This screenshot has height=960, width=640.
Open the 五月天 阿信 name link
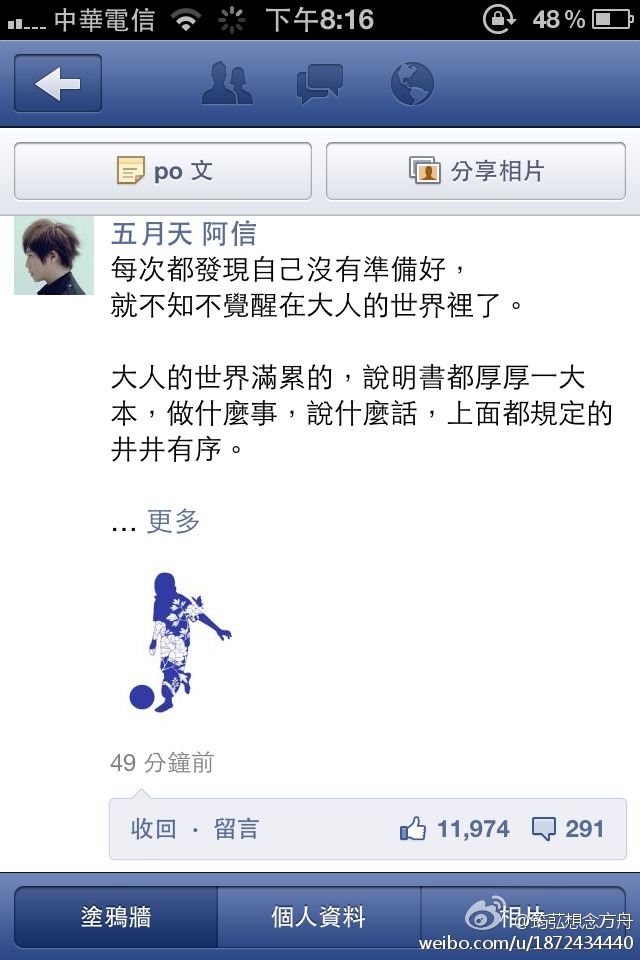183,234
